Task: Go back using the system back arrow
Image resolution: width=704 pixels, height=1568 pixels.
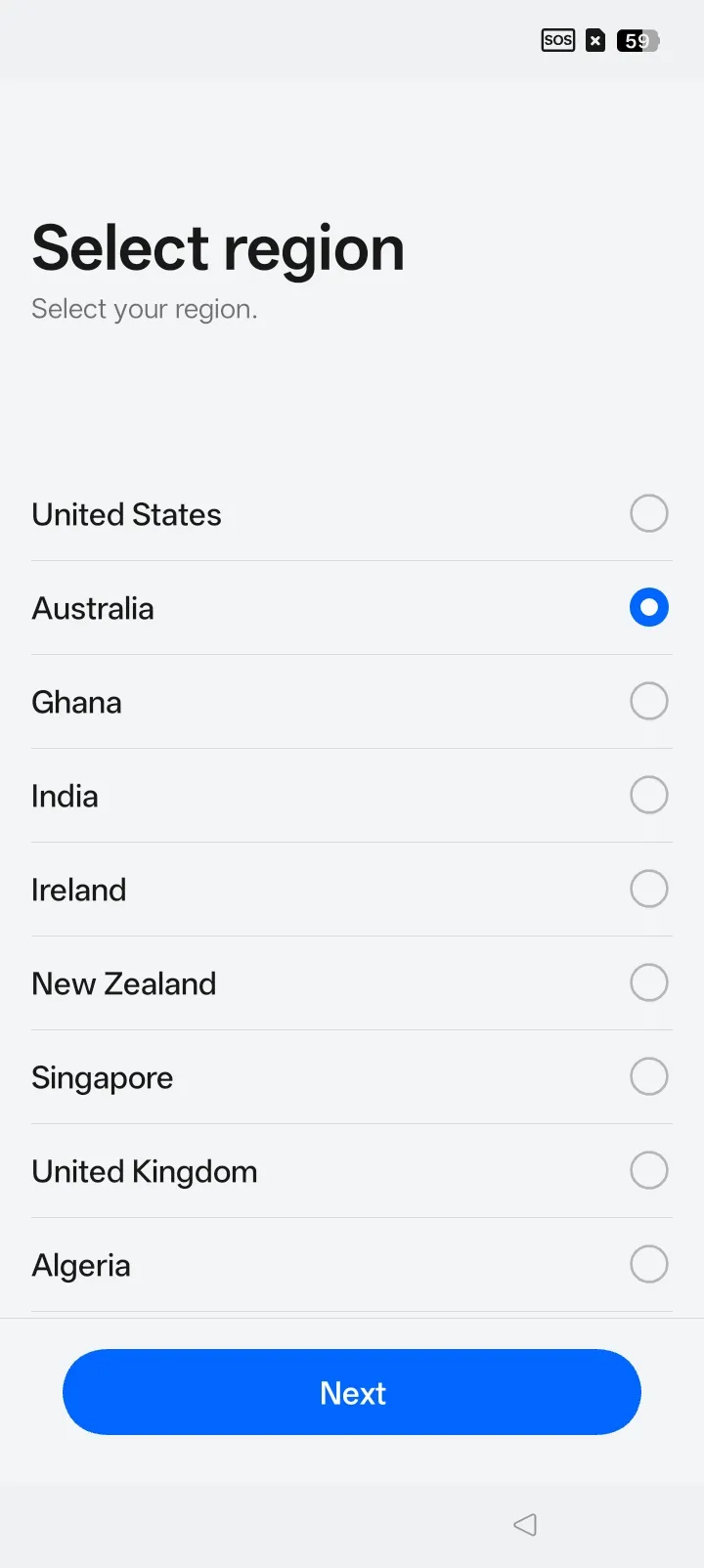Action: pos(525,1524)
